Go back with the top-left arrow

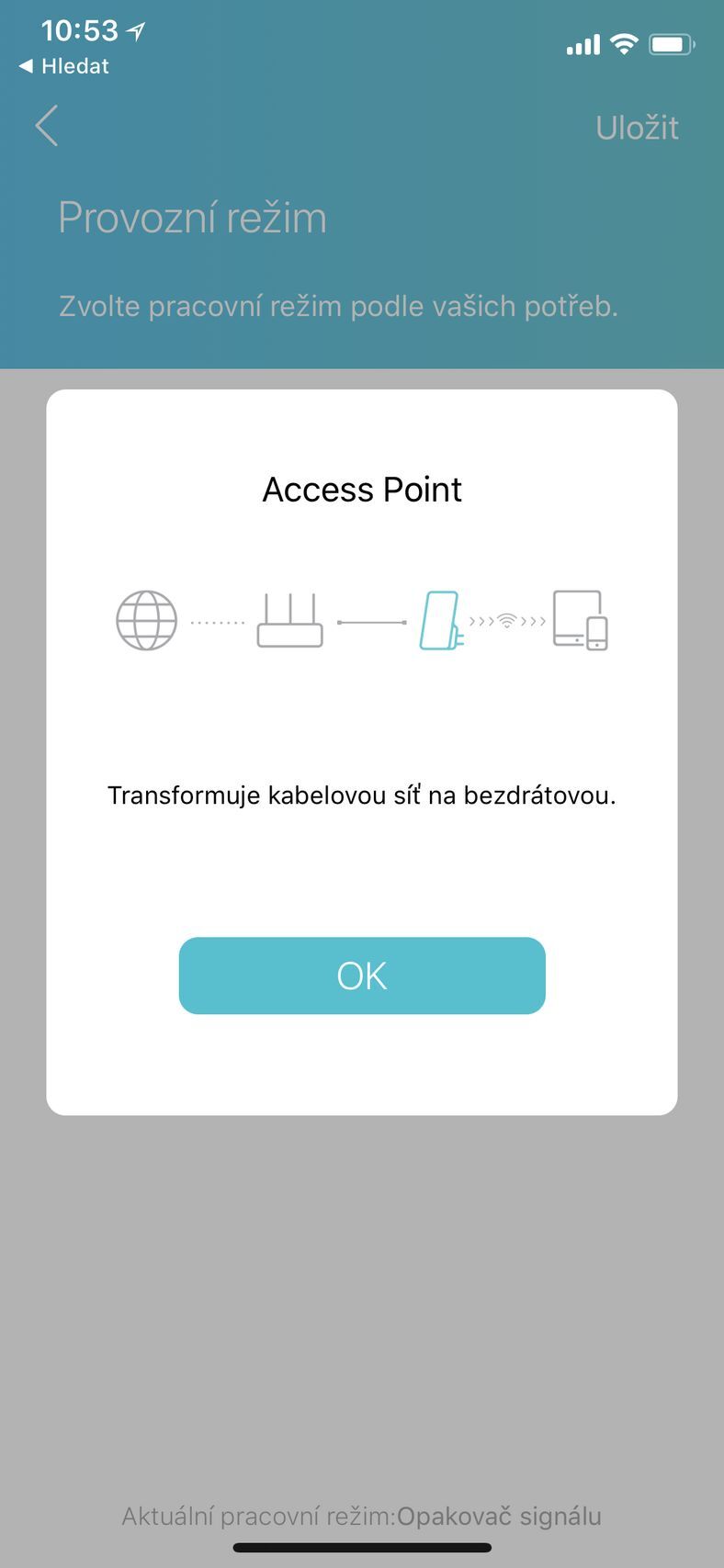[x=47, y=126]
